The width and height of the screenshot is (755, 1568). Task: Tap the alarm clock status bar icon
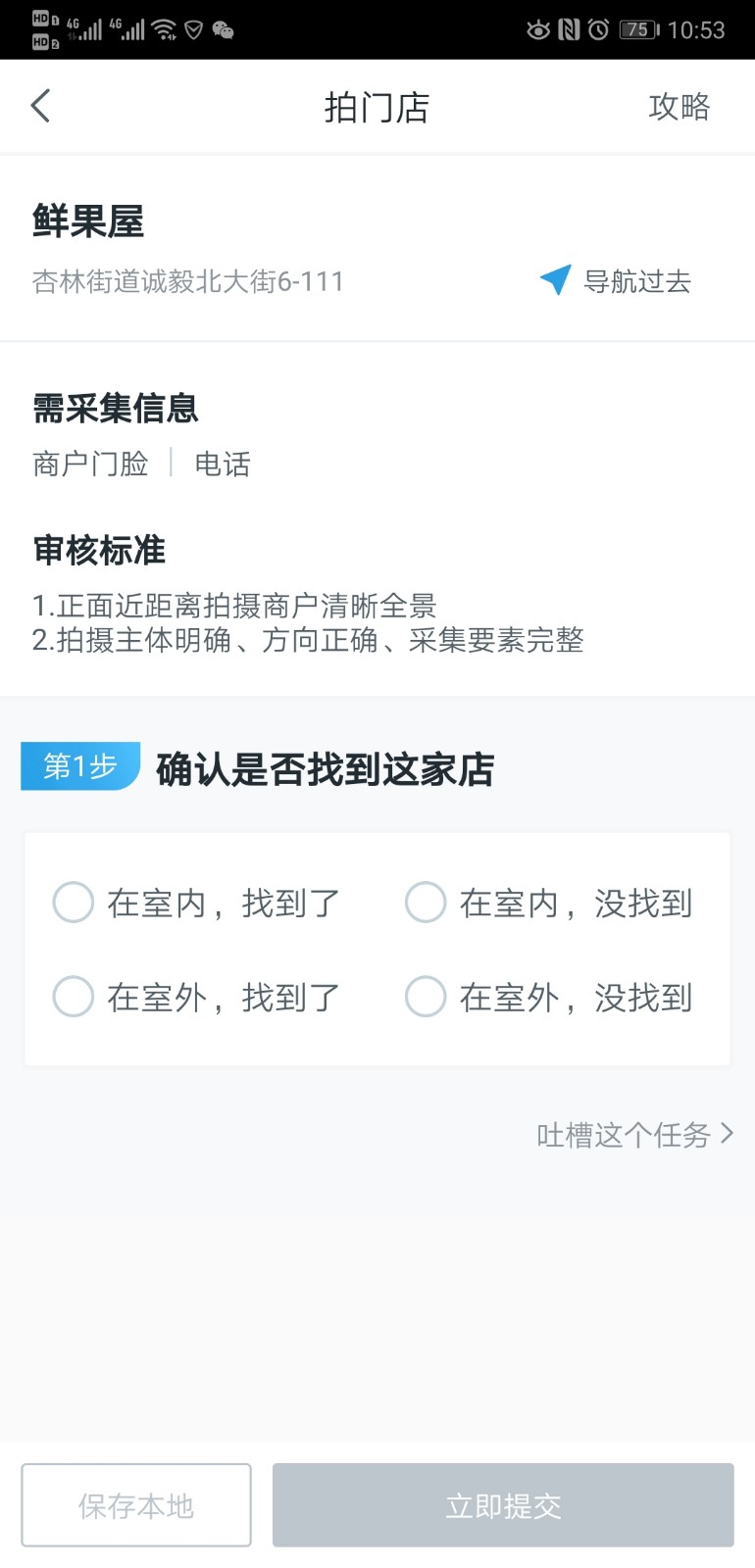click(x=599, y=29)
